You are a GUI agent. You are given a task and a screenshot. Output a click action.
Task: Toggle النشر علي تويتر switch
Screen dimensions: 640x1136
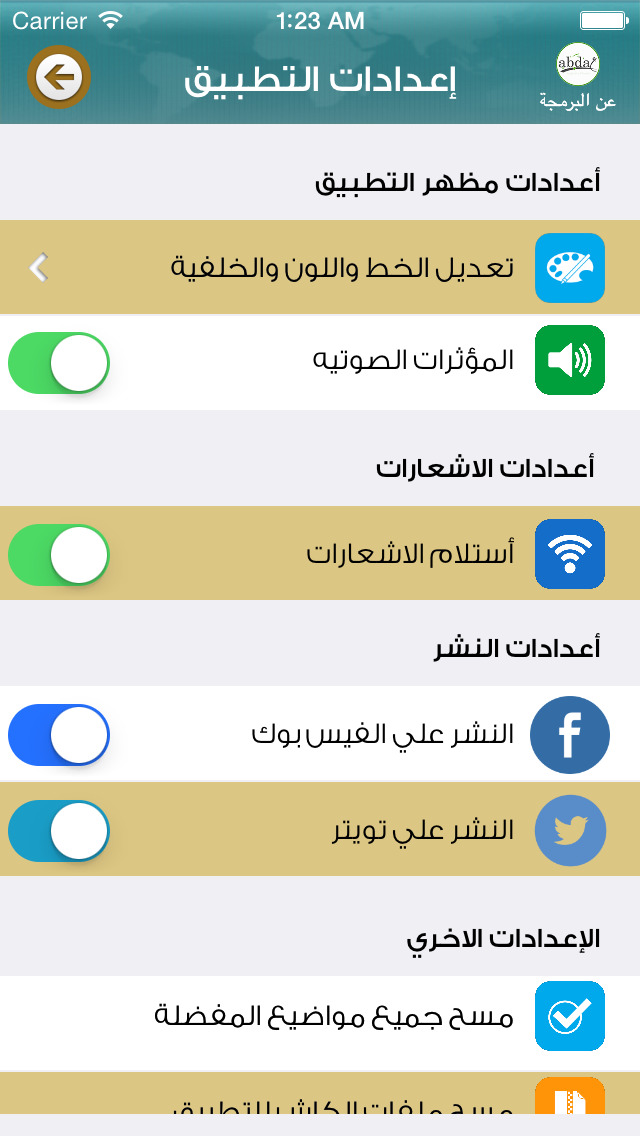pos(59,830)
